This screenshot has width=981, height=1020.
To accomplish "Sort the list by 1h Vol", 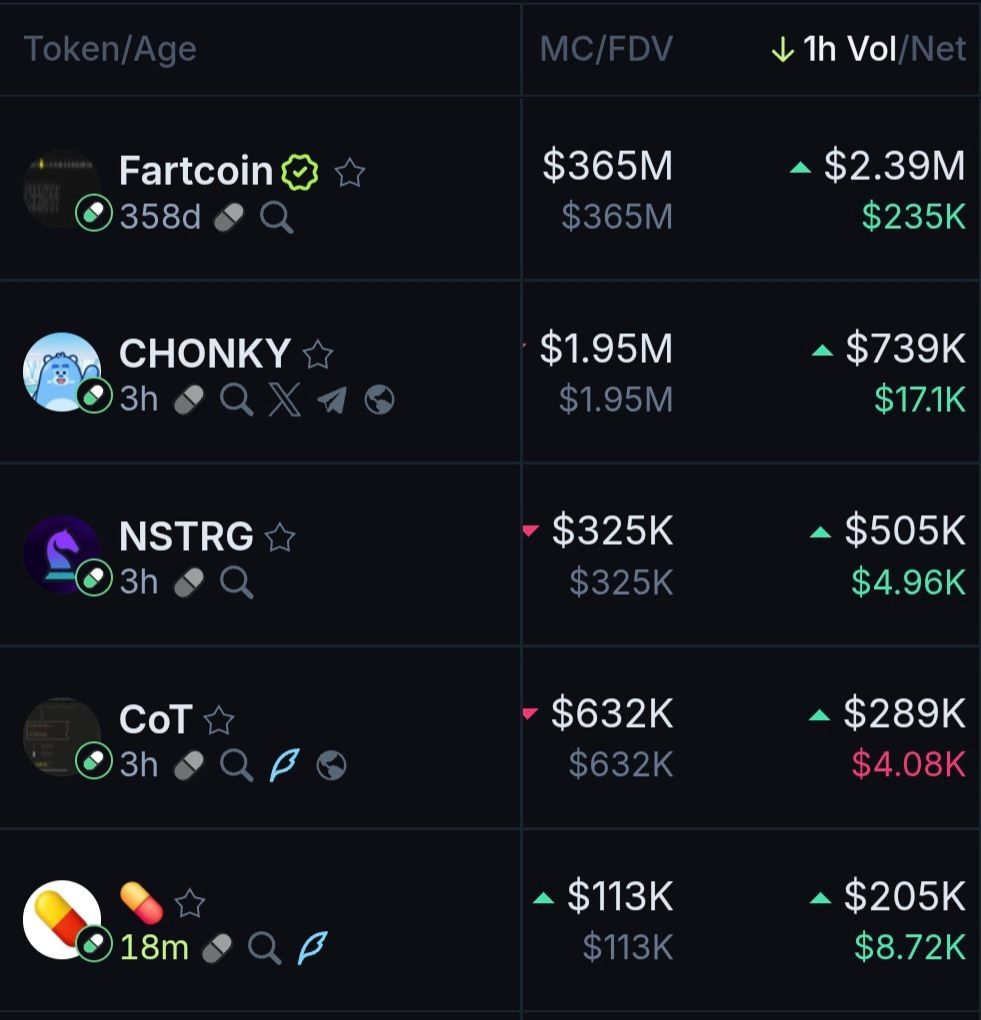I will [847, 49].
